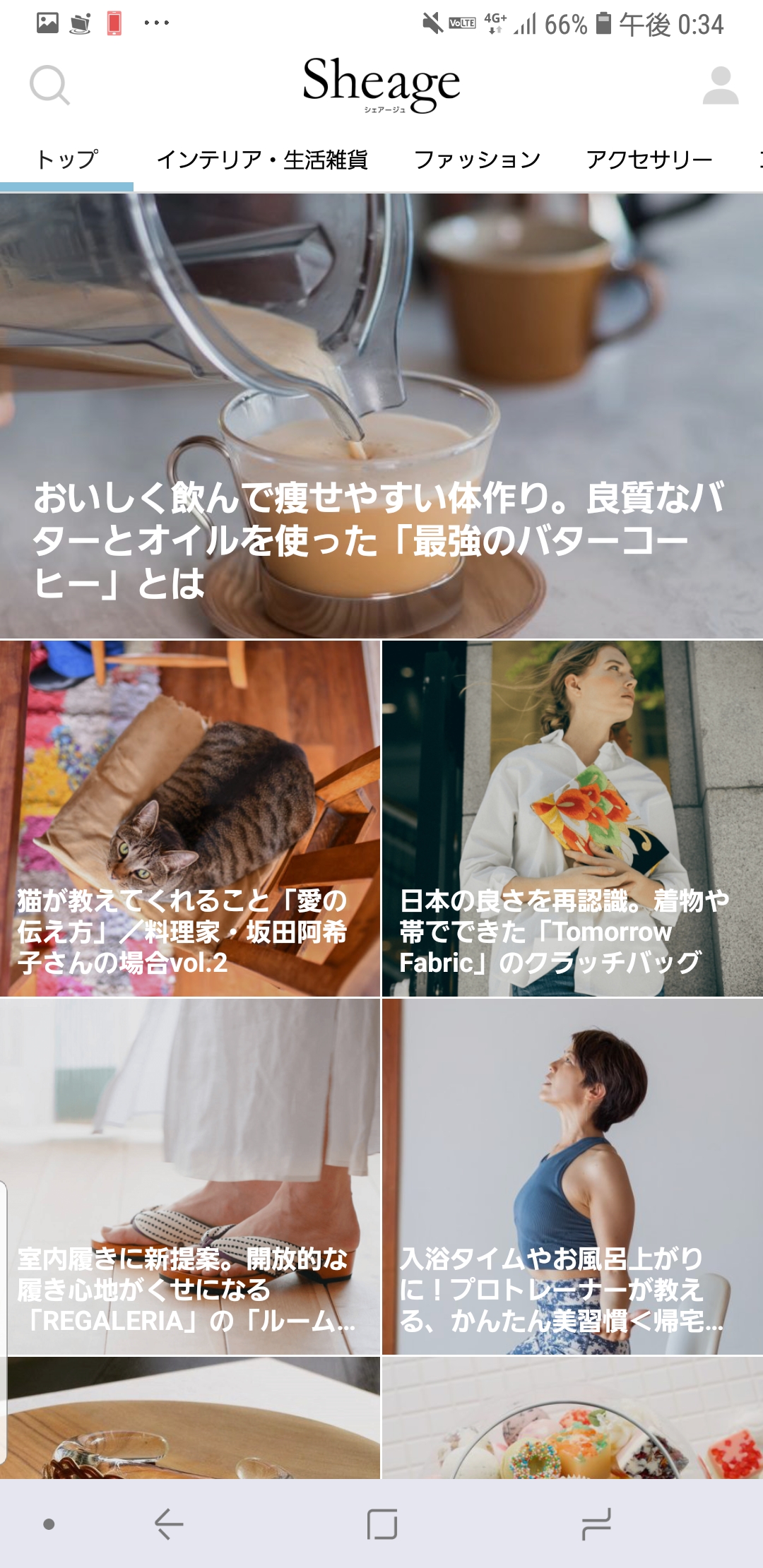Image resolution: width=763 pixels, height=1568 pixels.
Task: Switch to the インテリア・生活雑貨 tab
Action: (x=262, y=160)
